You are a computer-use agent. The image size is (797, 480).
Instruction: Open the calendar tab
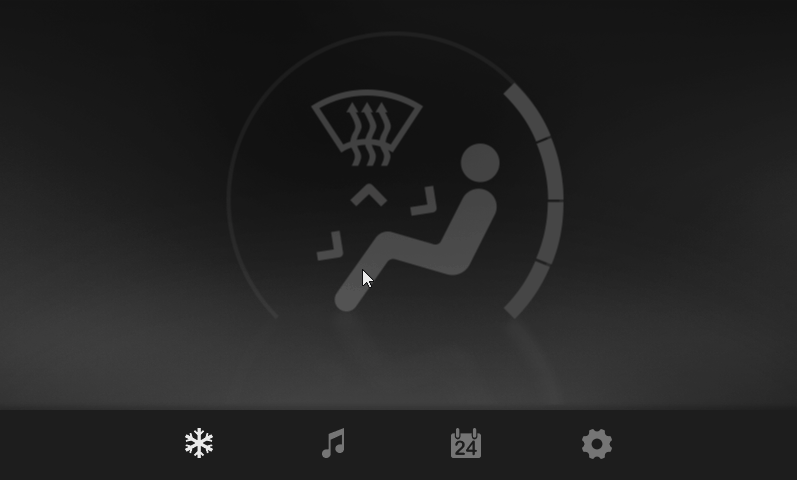coord(466,443)
